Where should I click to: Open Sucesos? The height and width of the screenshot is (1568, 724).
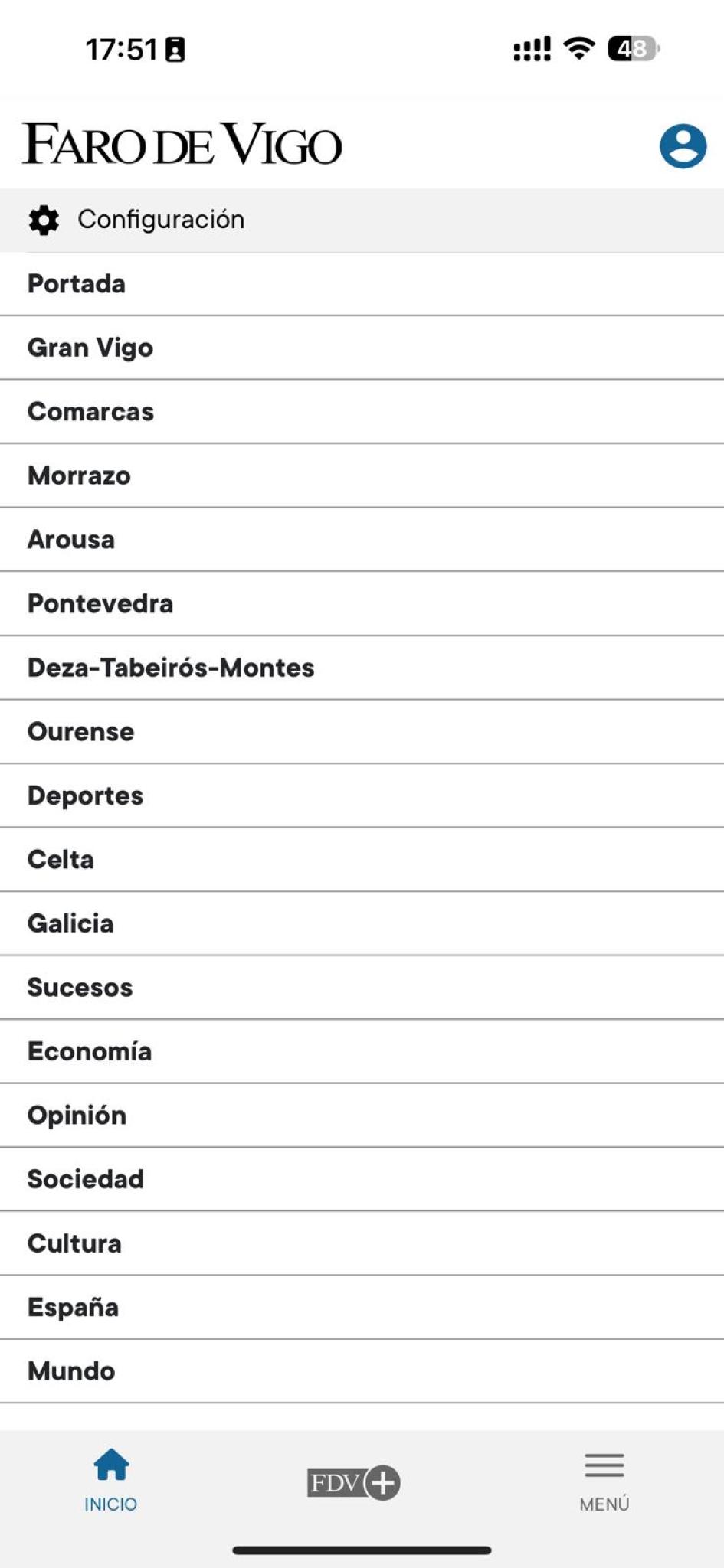(x=362, y=988)
